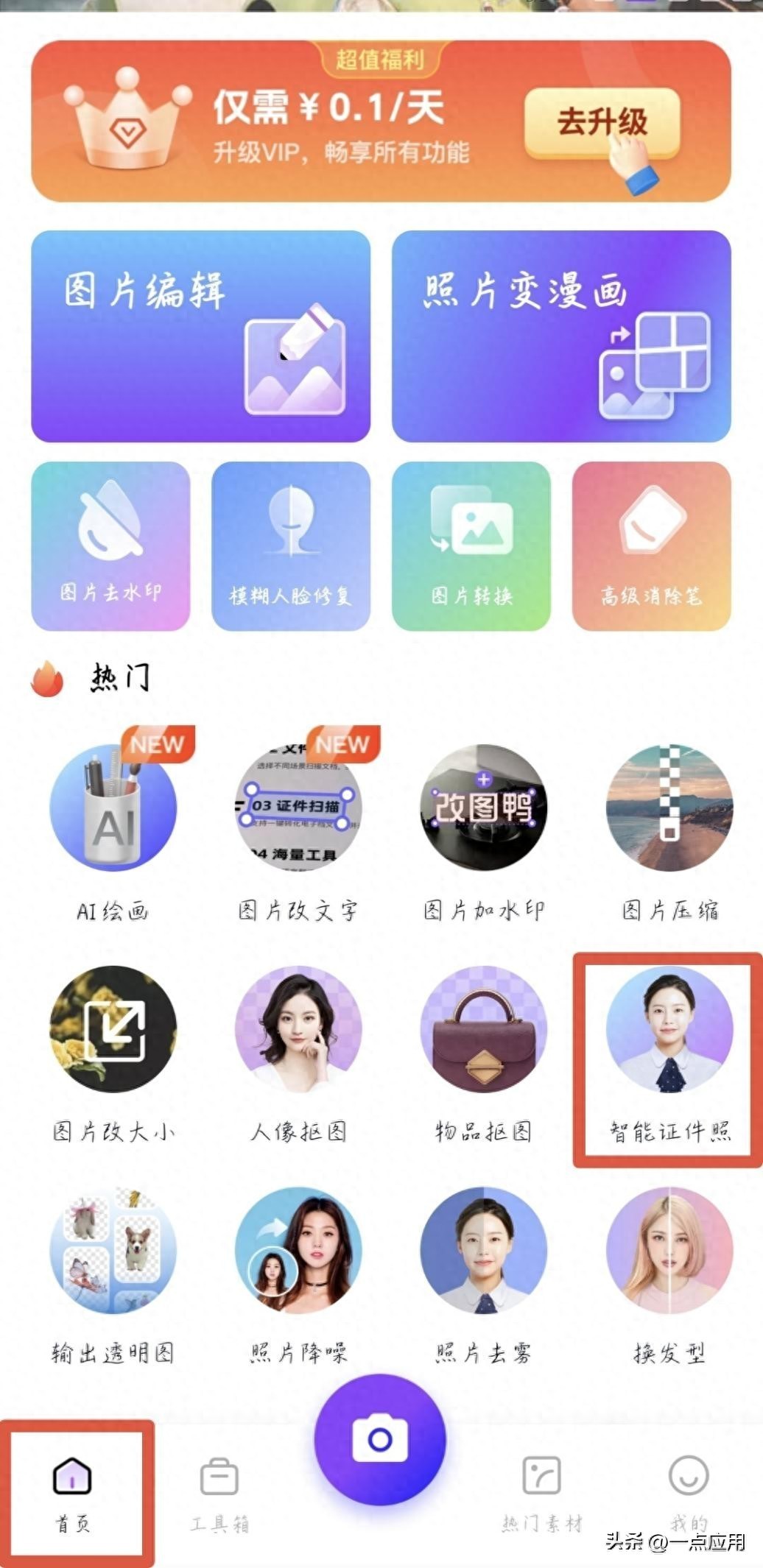This screenshot has width=763, height=1568.
Task: Open the AI绘画 feature
Action: coord(113,808)
